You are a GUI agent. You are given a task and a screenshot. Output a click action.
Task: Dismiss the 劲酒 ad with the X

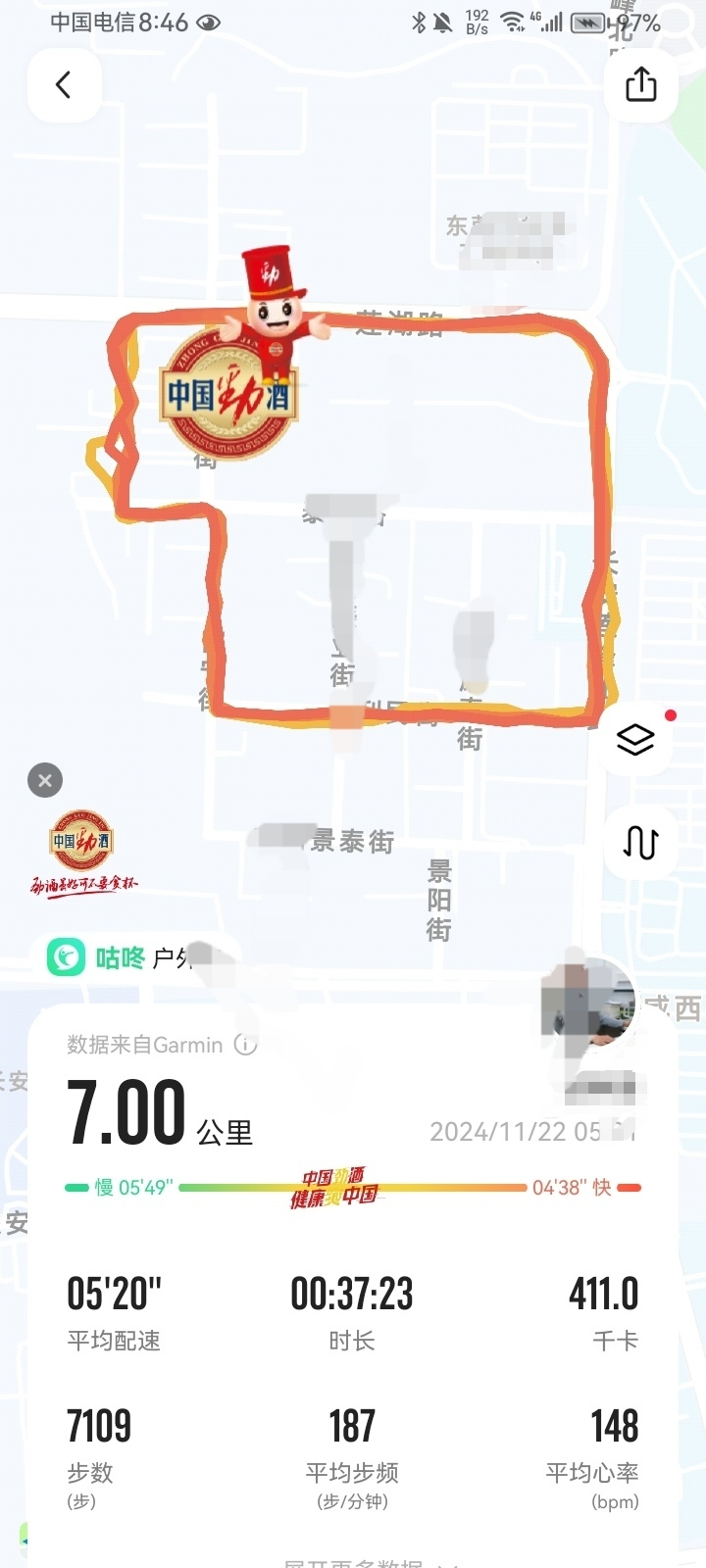[x=45, y=781]
